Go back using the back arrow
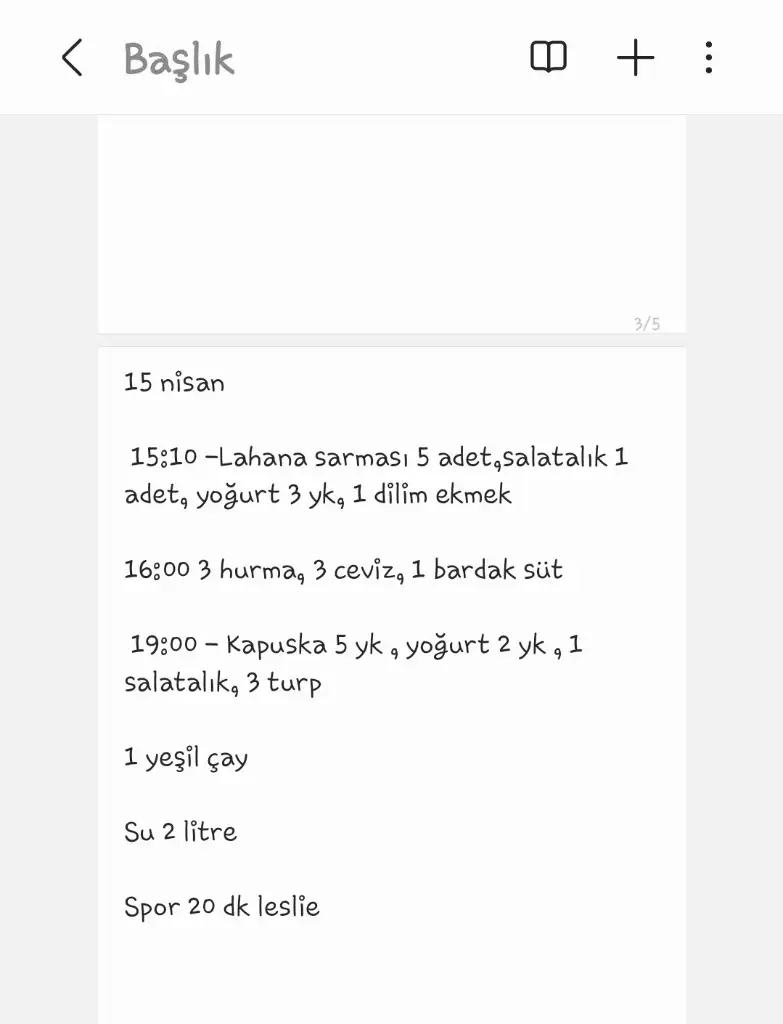 [72, 58]
